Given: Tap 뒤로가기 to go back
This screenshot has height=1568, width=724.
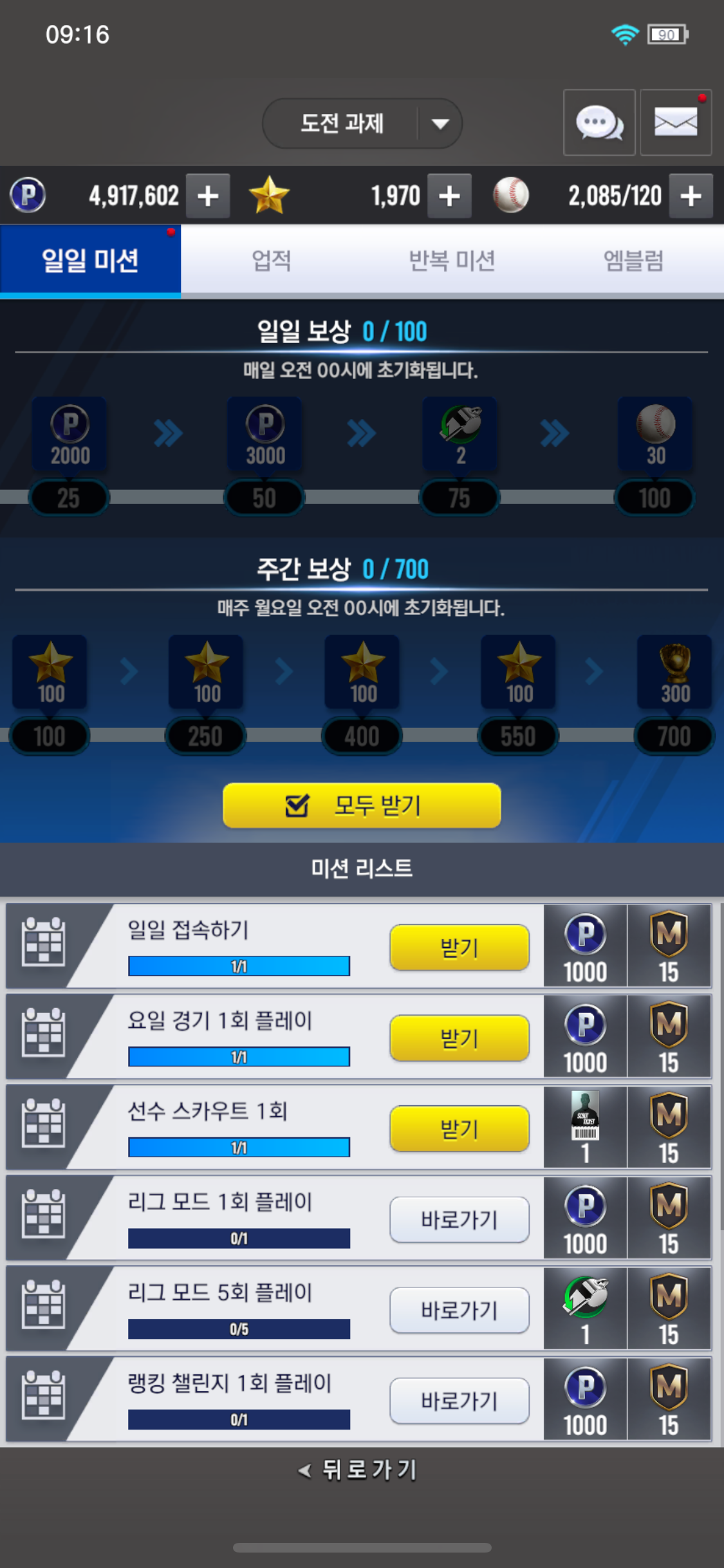Looking at the screenshot, I should tap(359, 1470).
